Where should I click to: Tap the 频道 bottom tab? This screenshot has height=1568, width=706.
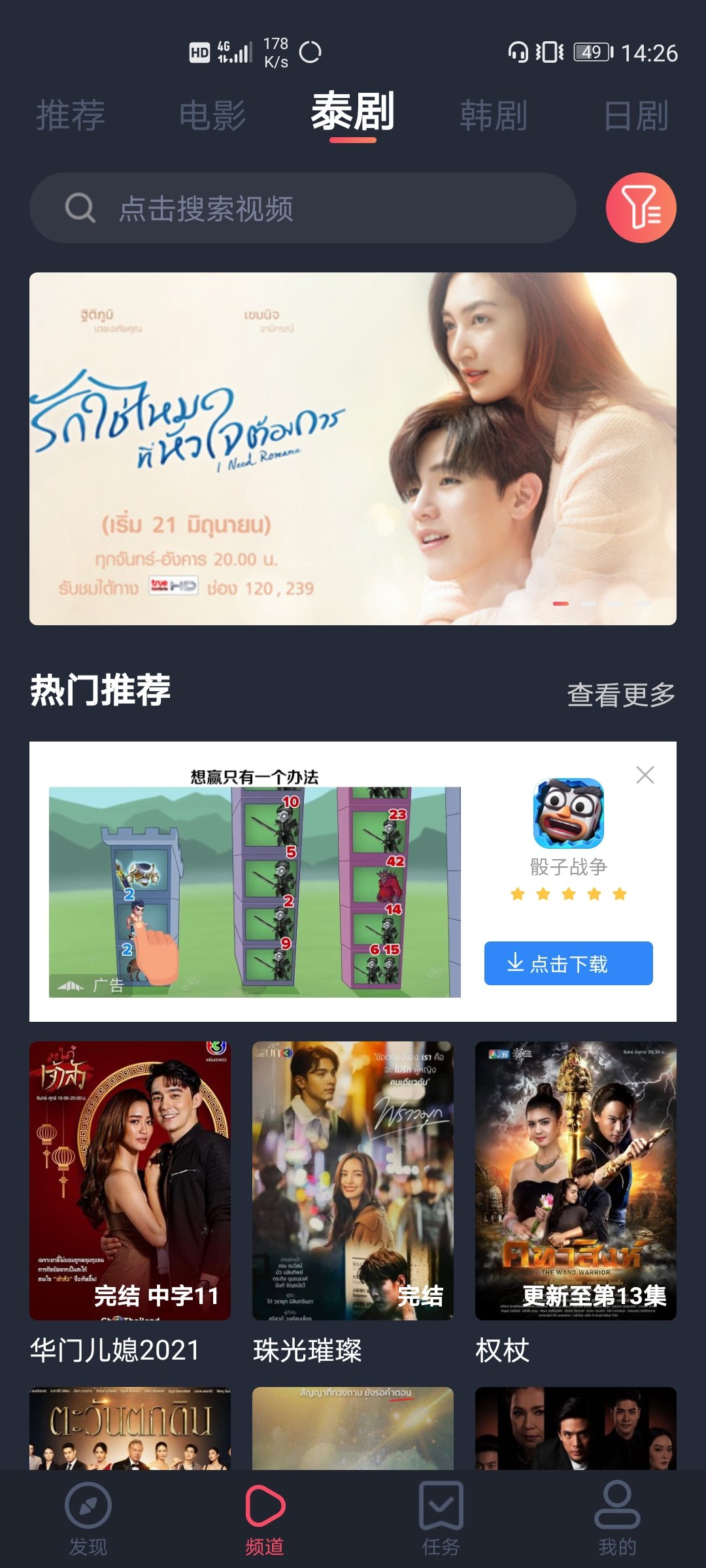(x=265, y=1518)
